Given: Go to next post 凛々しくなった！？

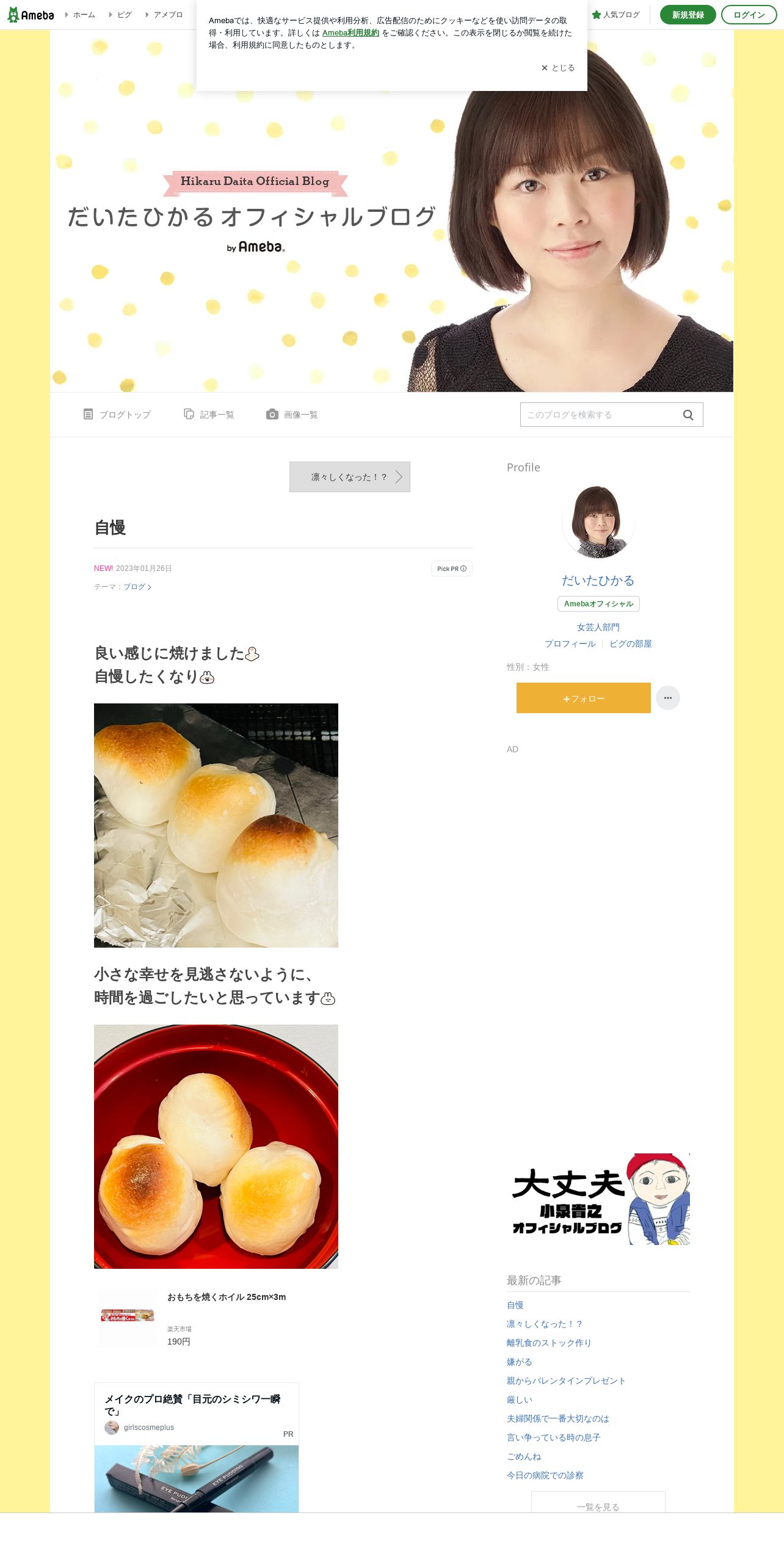Looking at the screenshot, I should [x=350, y=477].
